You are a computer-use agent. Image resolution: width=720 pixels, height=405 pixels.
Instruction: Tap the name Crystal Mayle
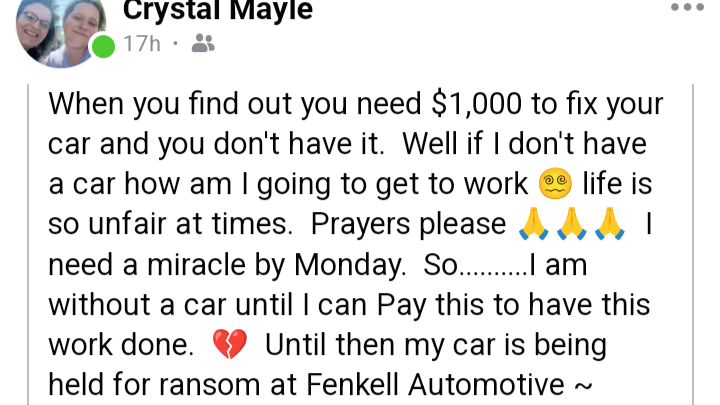[217, 11]
